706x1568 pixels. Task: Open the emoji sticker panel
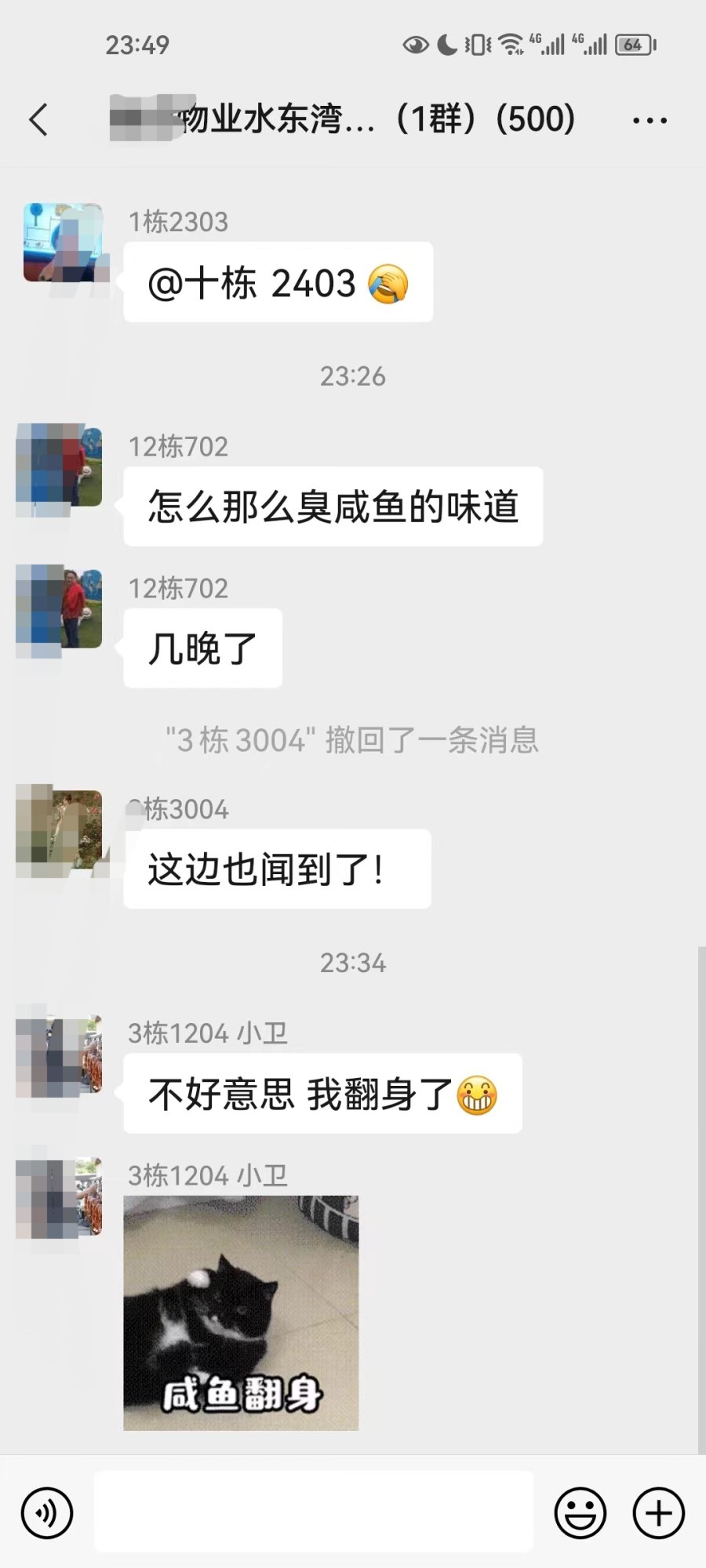click(580, 1512)
